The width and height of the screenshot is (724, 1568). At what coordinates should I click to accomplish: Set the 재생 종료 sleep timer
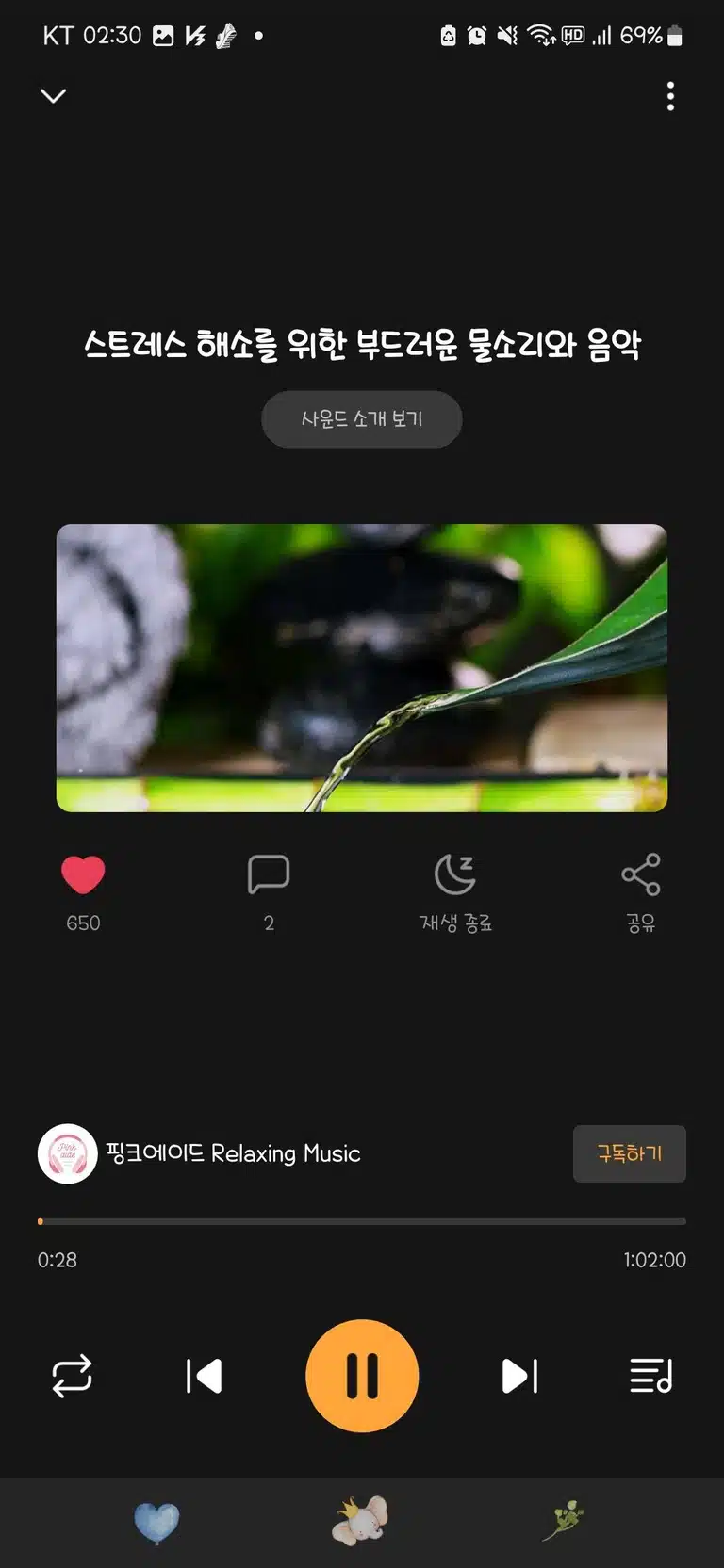[x=455, y=892]
